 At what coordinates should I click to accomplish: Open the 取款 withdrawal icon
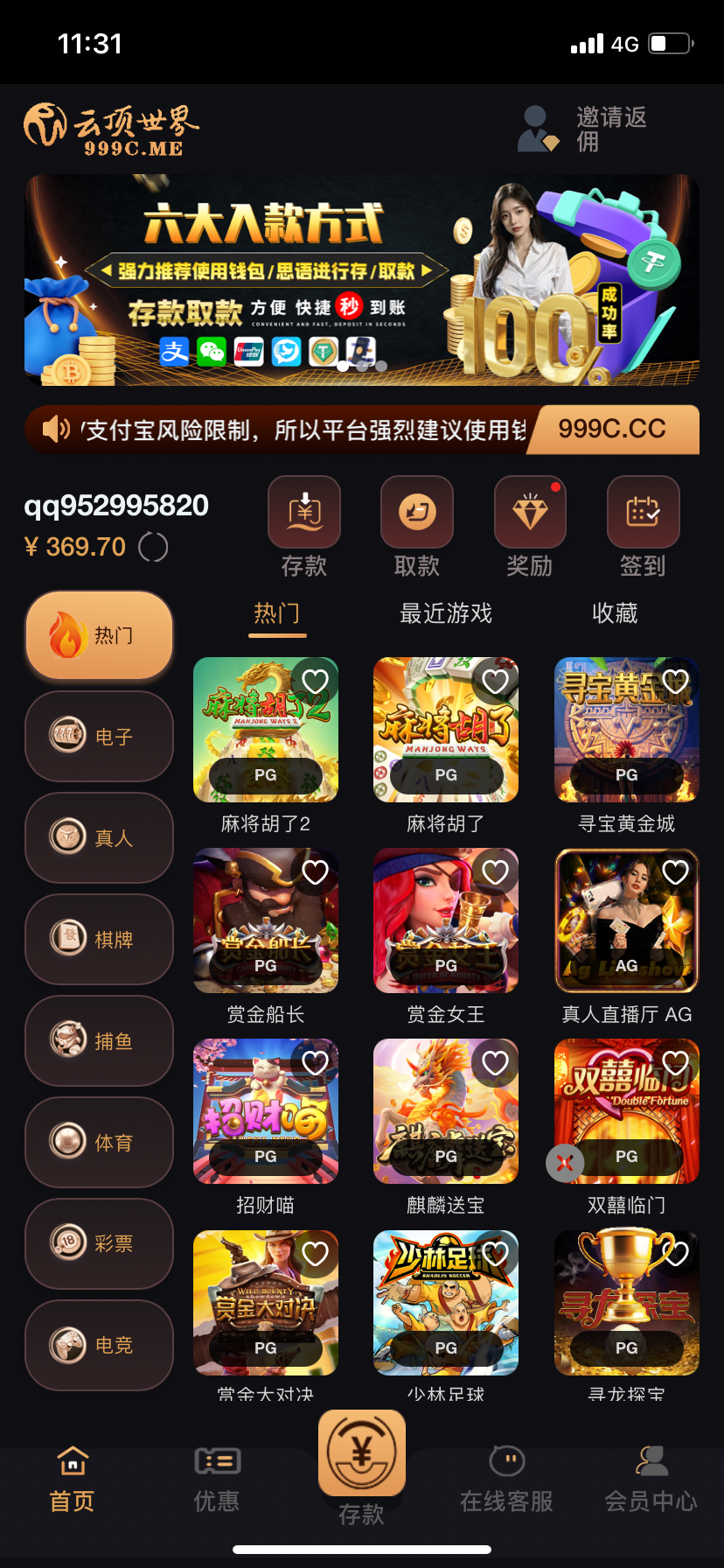click(417, 511)
